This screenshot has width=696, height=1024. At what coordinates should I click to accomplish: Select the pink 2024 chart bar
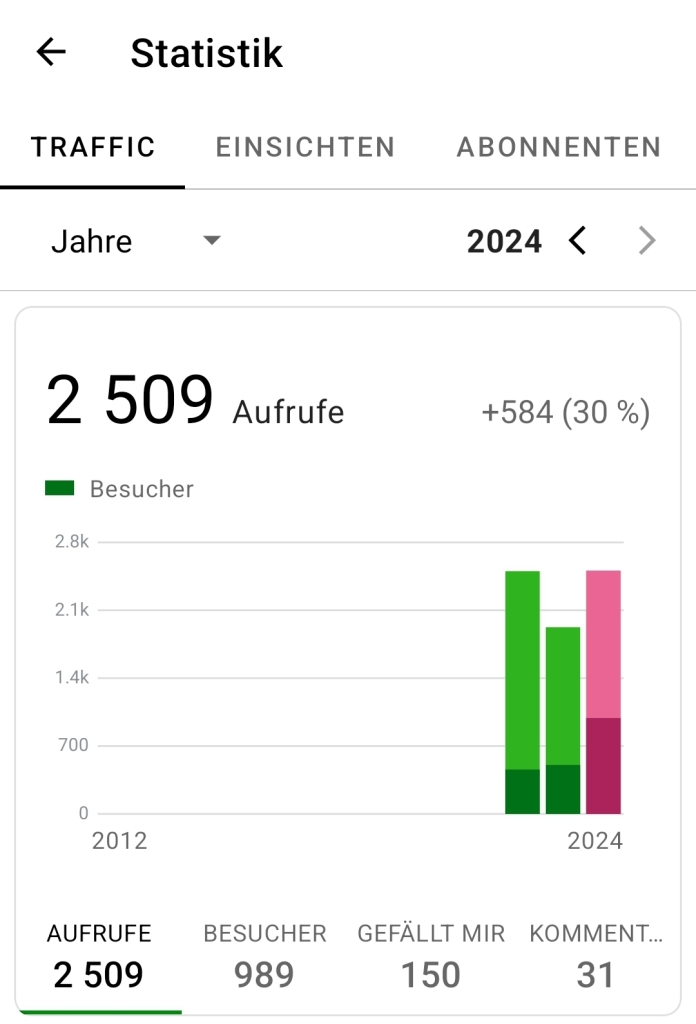[x=603, y=691]
